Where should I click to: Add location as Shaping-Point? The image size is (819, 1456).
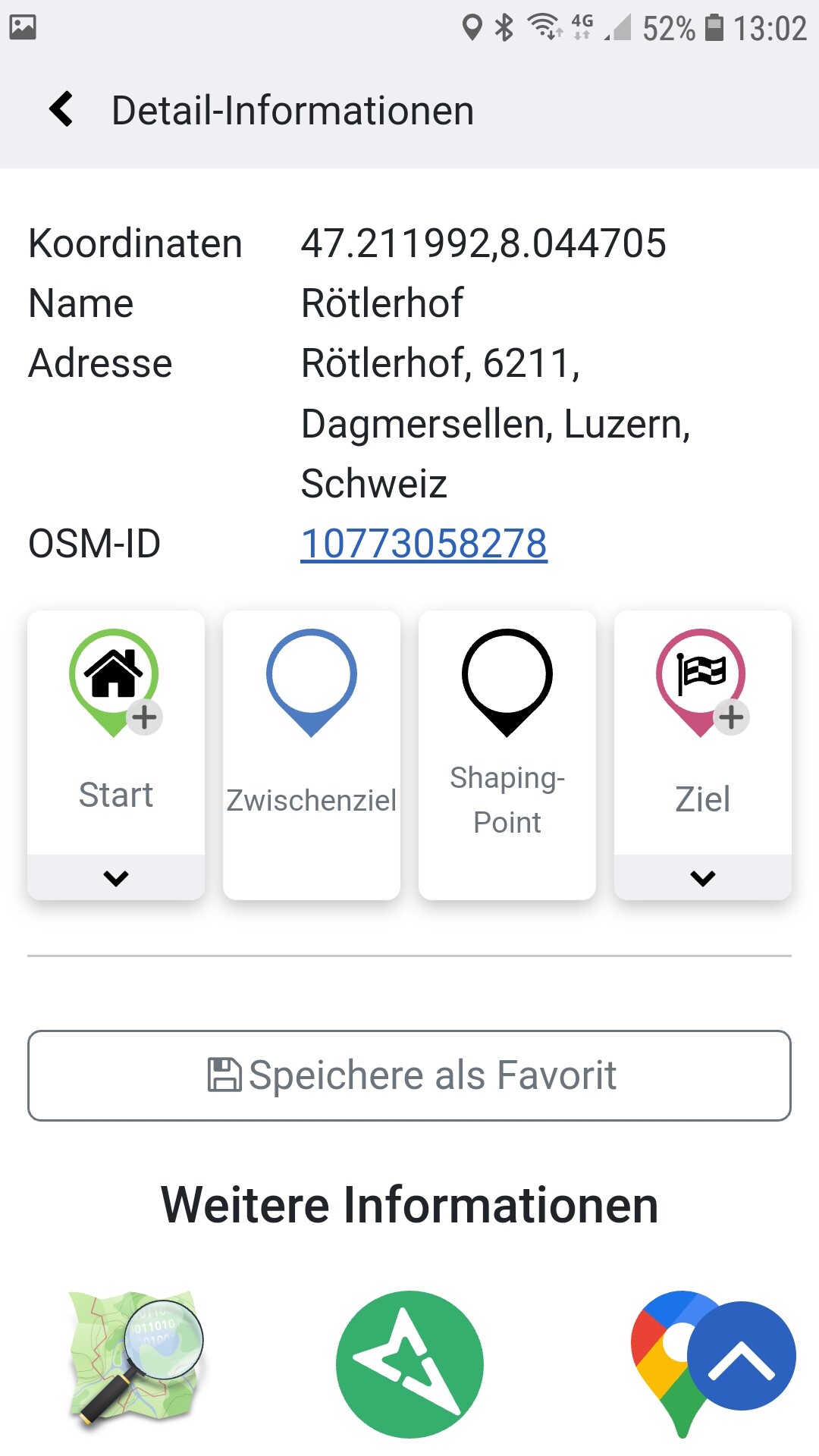pyautogui.click(x=507, y=755)
